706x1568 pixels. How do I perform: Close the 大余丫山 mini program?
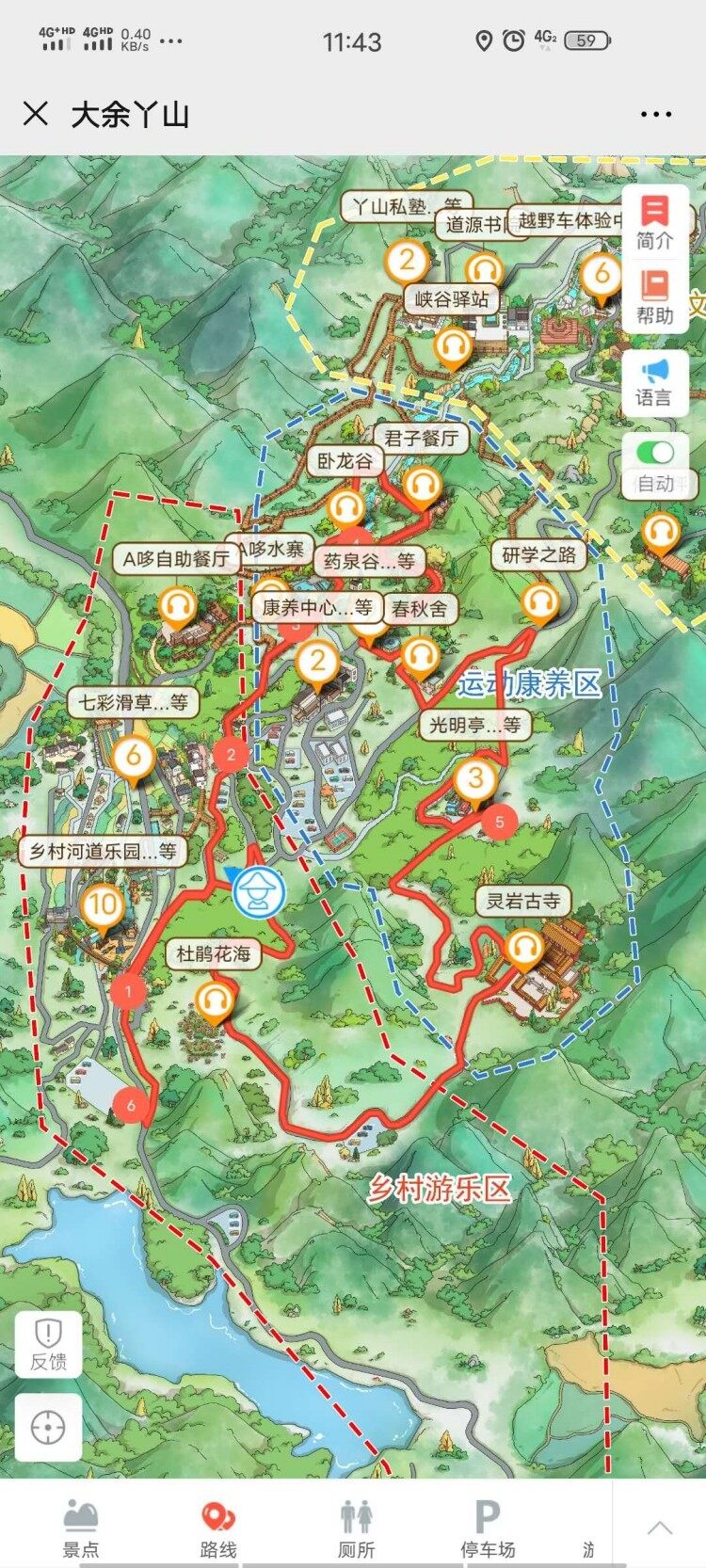coord(36,114)
